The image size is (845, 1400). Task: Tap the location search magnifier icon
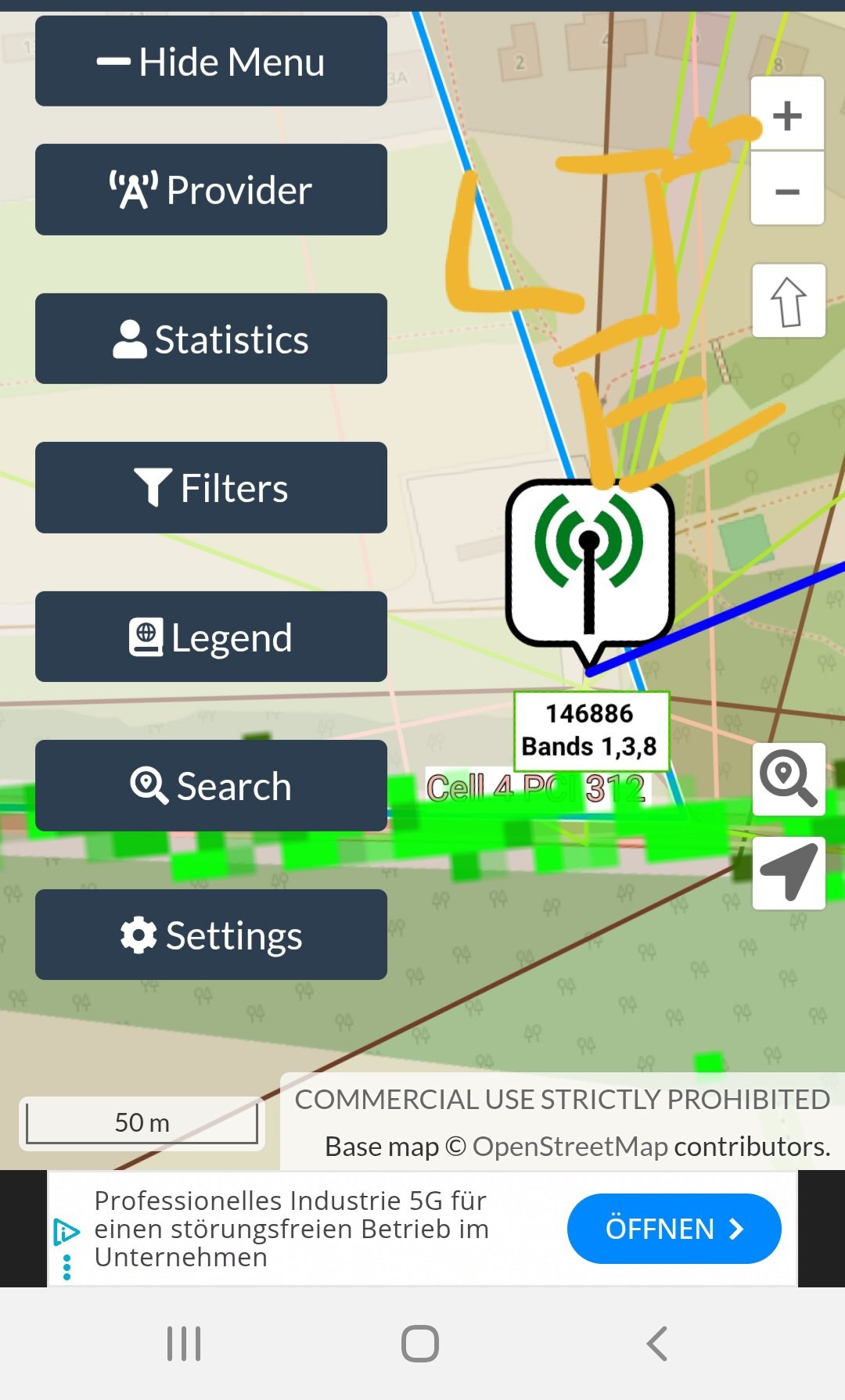pyautogui.click(x=789, y=779)
